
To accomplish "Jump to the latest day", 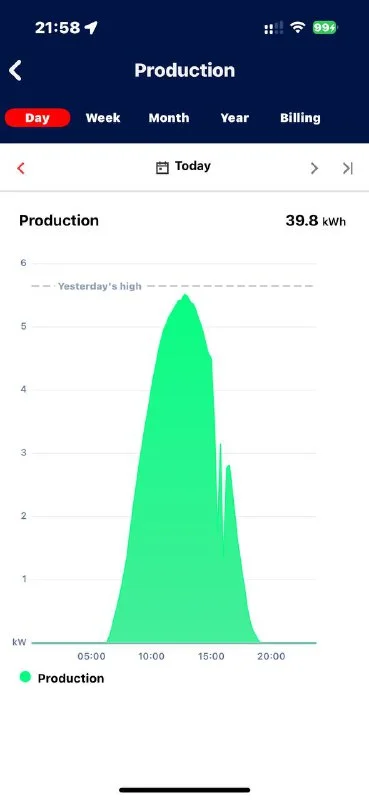I will coord(348,168).
